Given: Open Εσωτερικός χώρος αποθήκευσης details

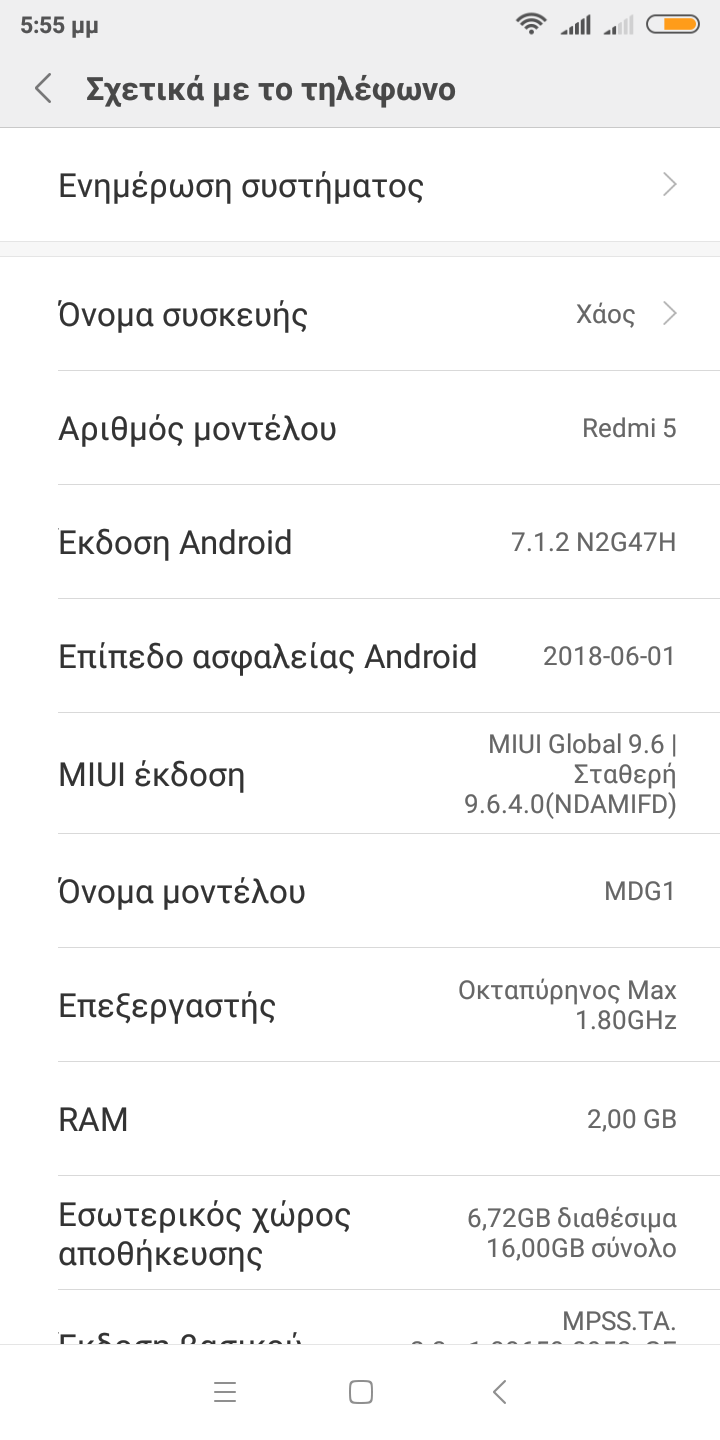Looking at the screenshot, I should 360,1233.
